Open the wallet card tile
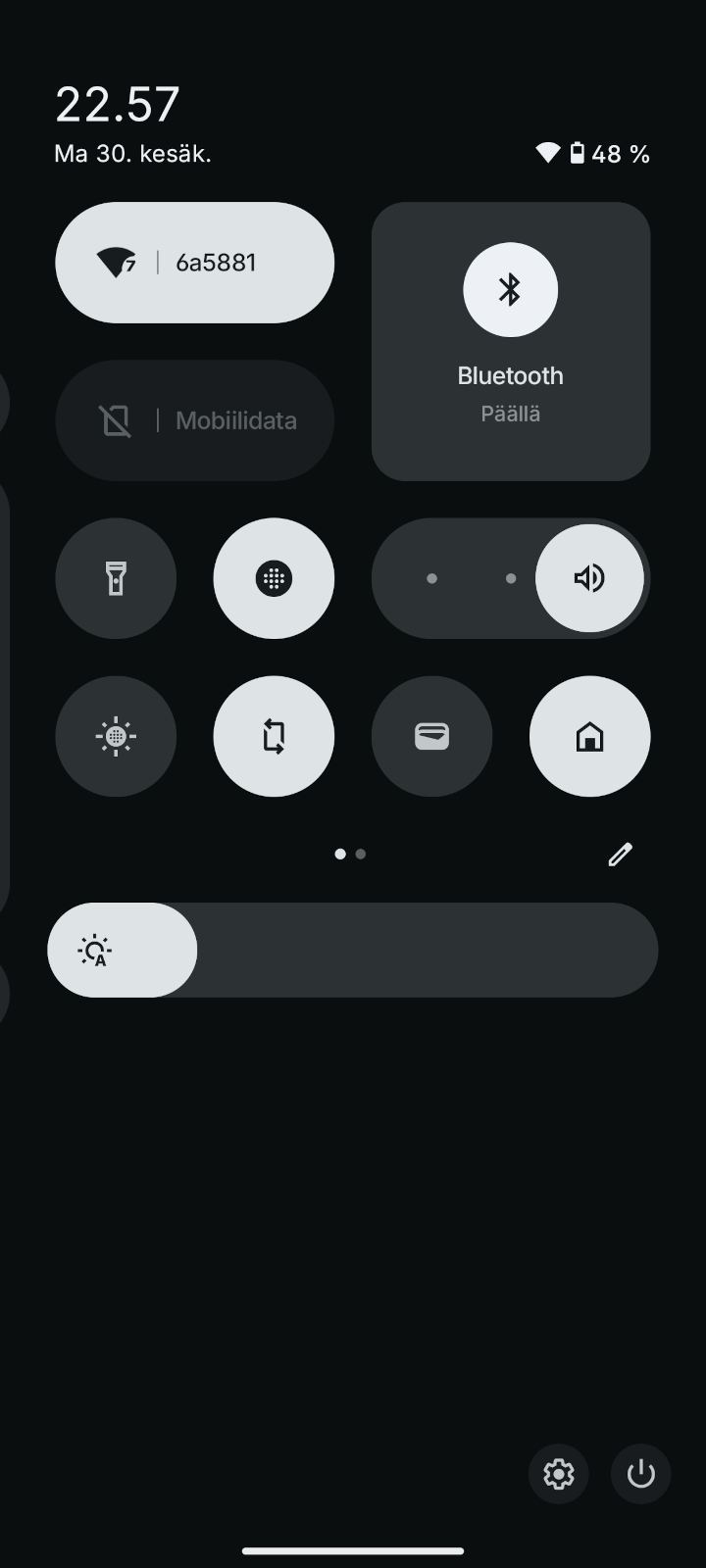The image size is (706, 1568). [431, 736]
